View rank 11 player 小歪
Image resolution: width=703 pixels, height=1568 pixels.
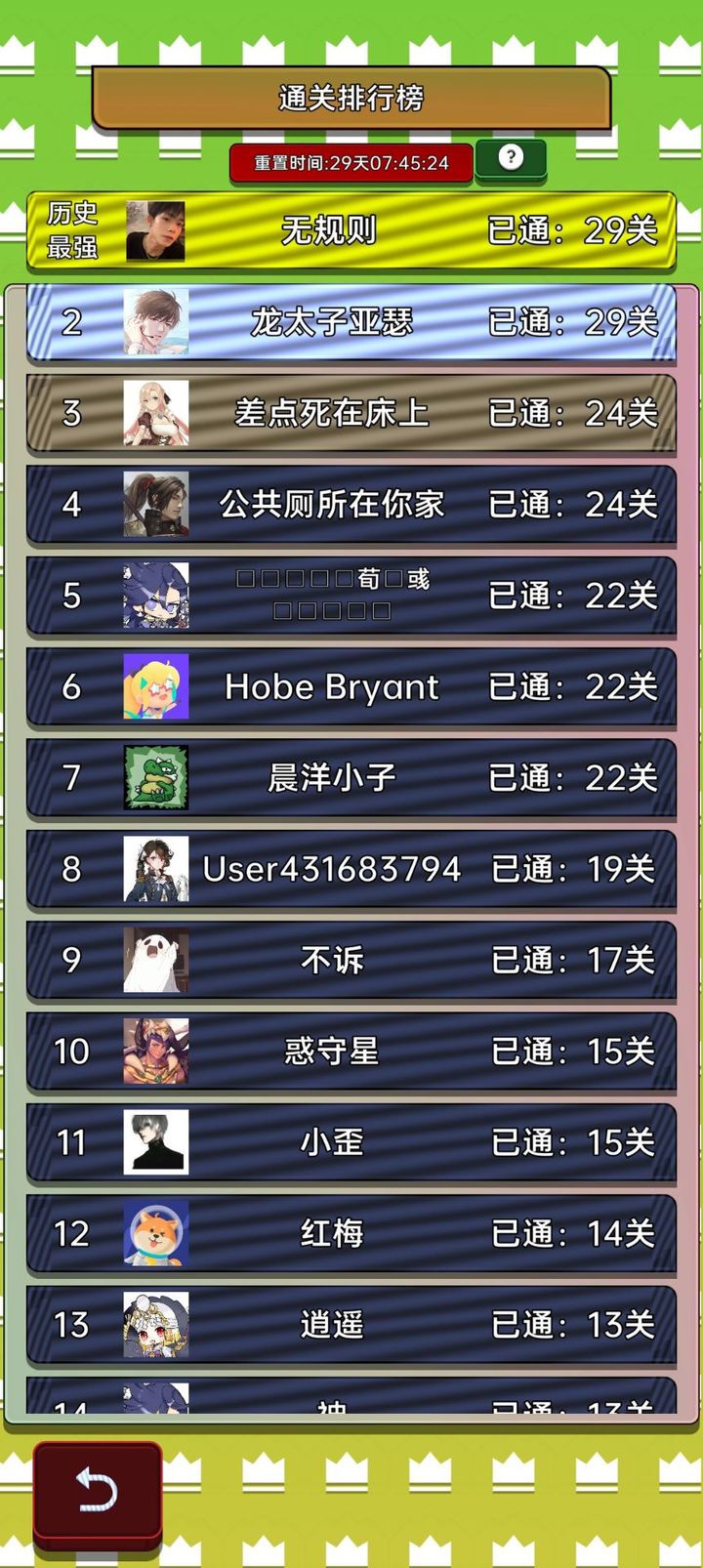point(351,1142)
